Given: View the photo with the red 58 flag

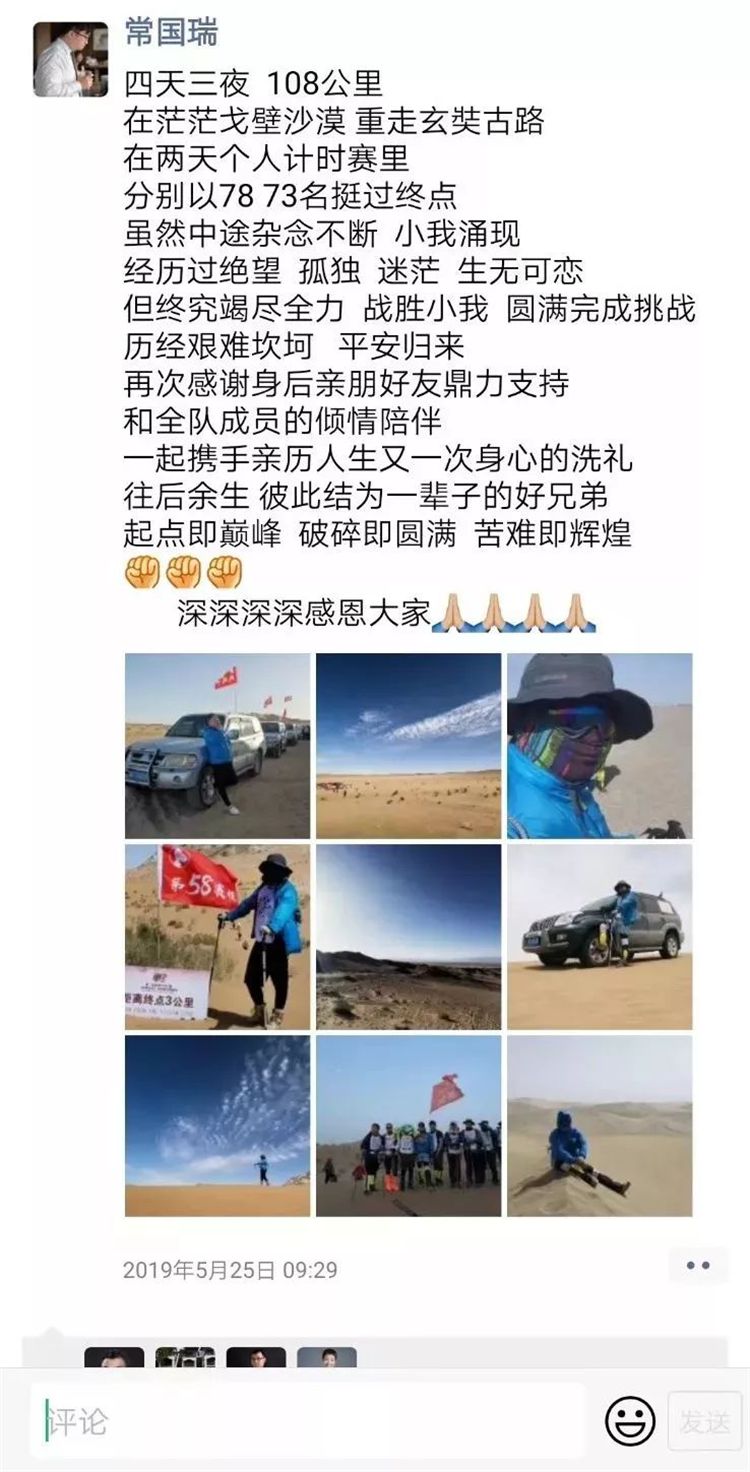Looking at the screenshot, I should click(x=217, y=936).
